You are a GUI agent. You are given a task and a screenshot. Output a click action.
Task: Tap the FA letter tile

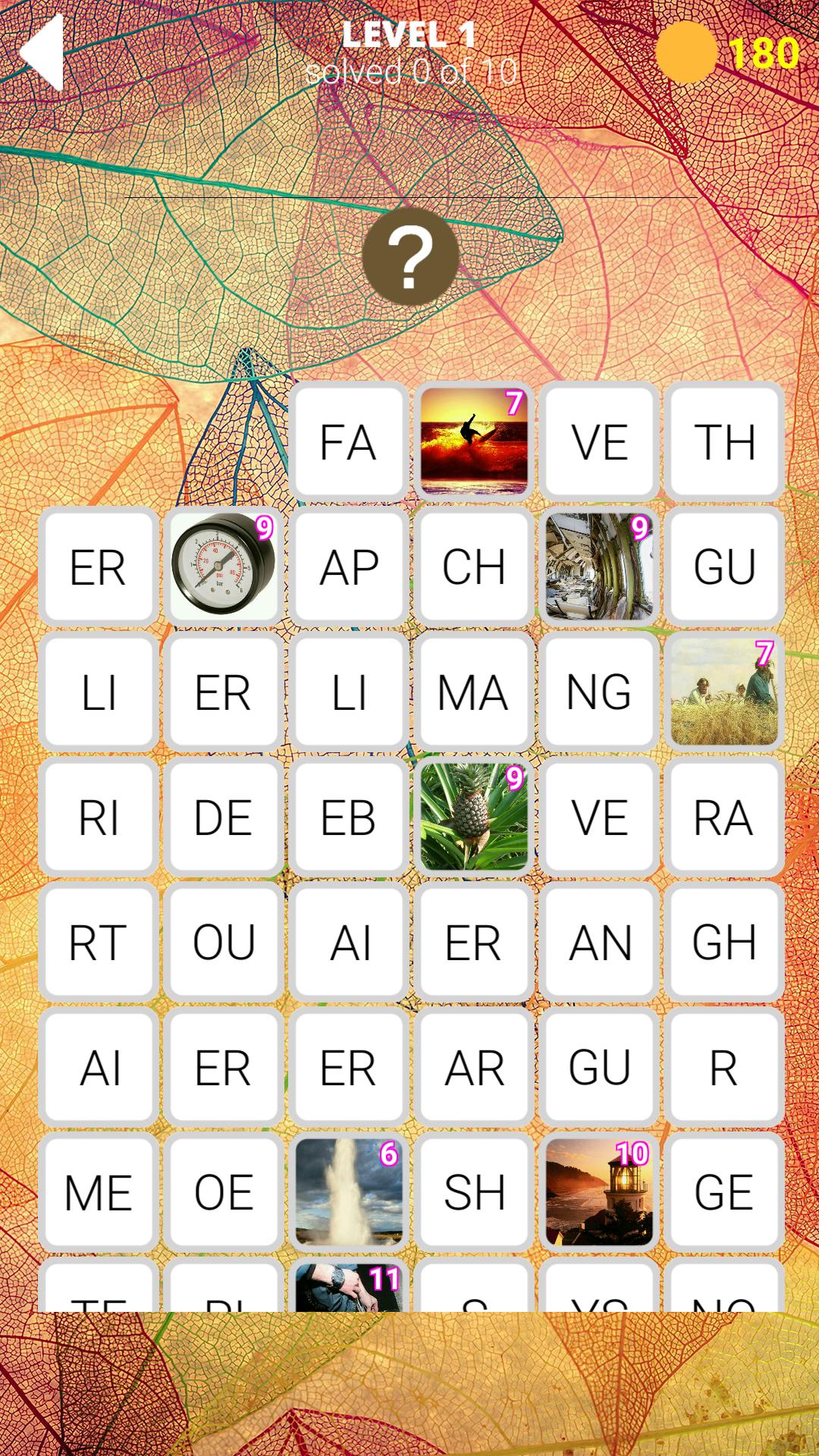point(349,441)
